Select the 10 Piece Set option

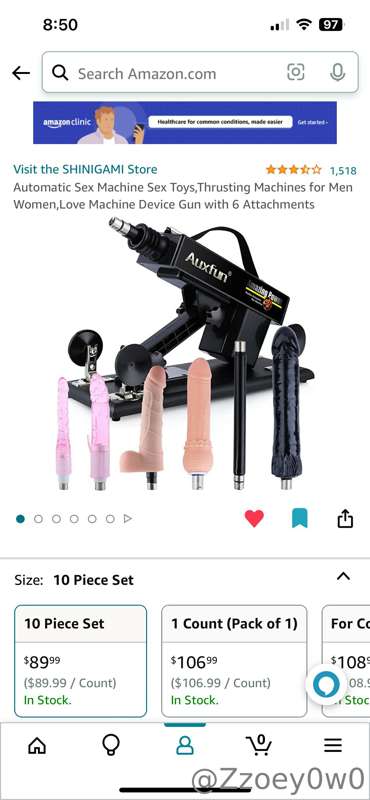80,661
